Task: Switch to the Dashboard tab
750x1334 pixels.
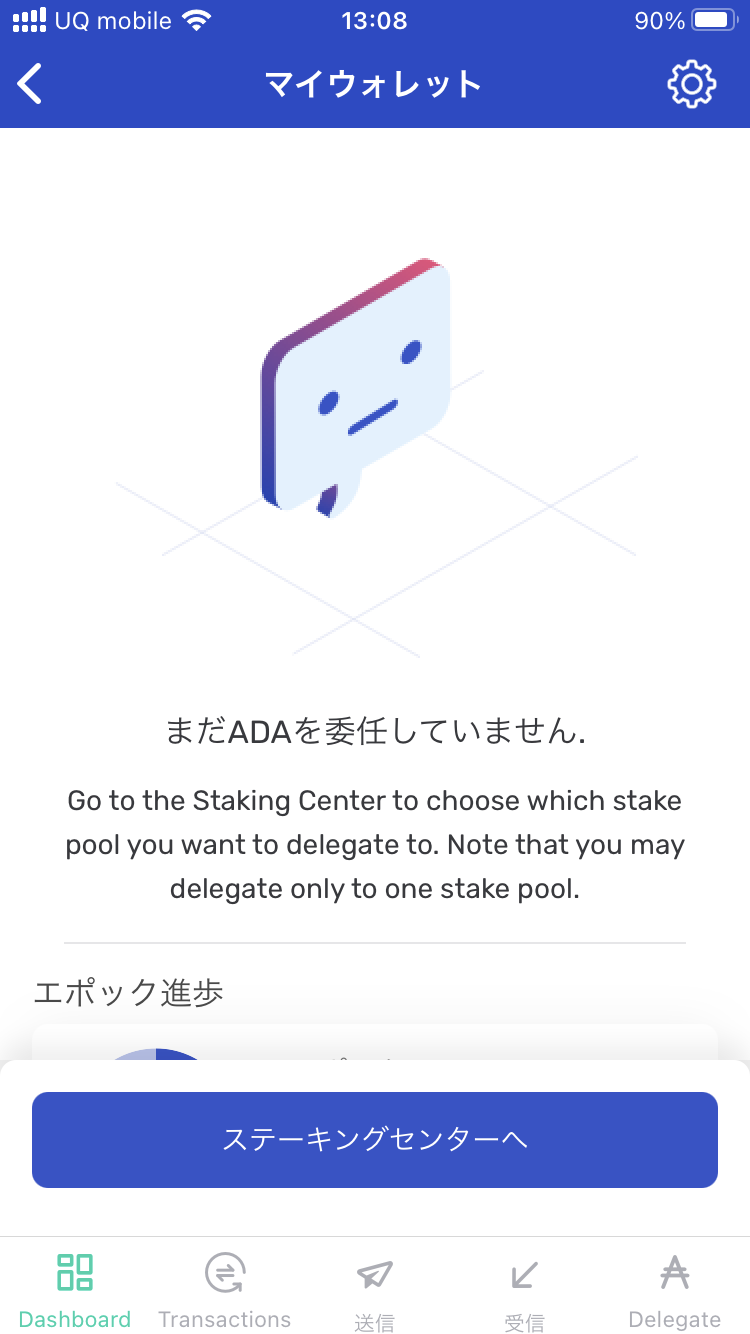Action: click(x=75, y=1290)
